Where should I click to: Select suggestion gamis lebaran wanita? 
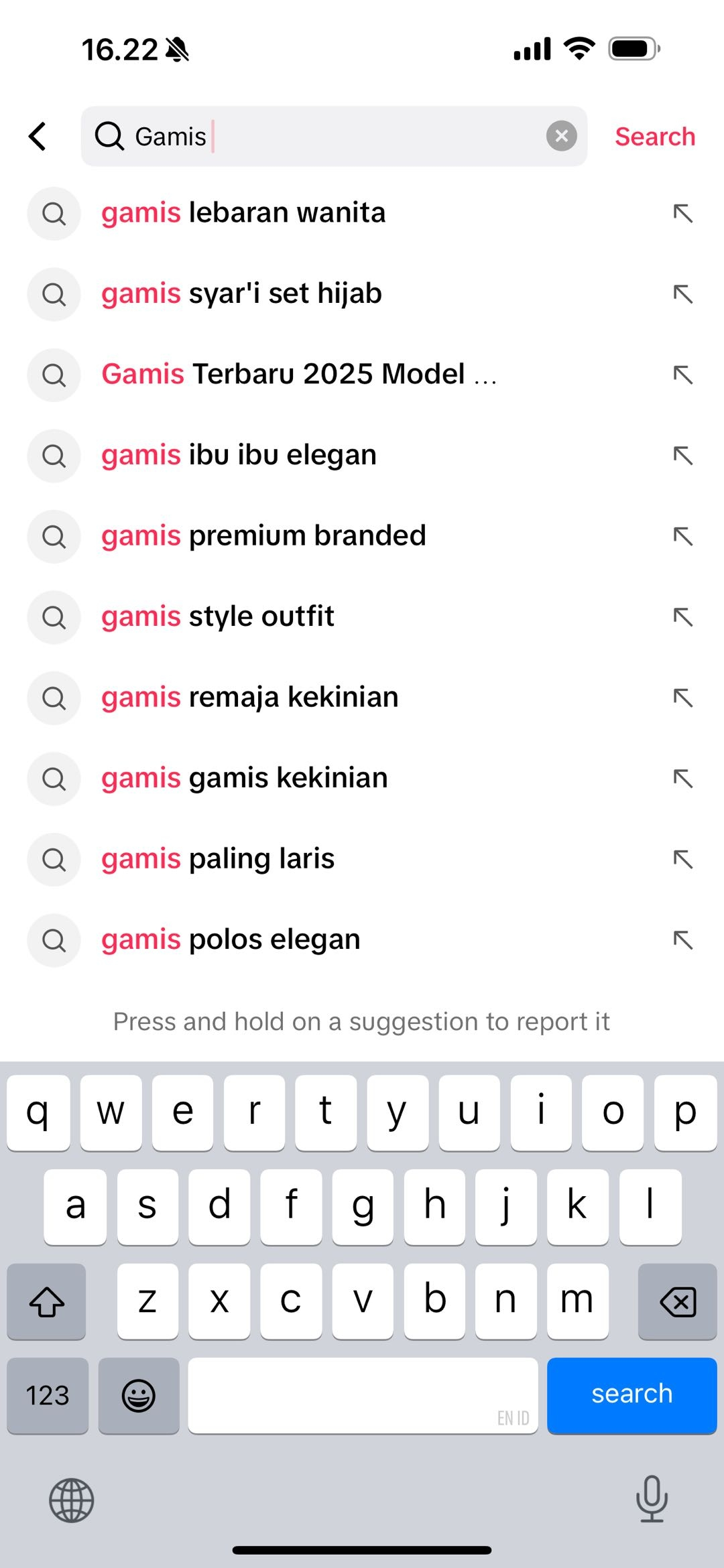[x=243, y=213]
